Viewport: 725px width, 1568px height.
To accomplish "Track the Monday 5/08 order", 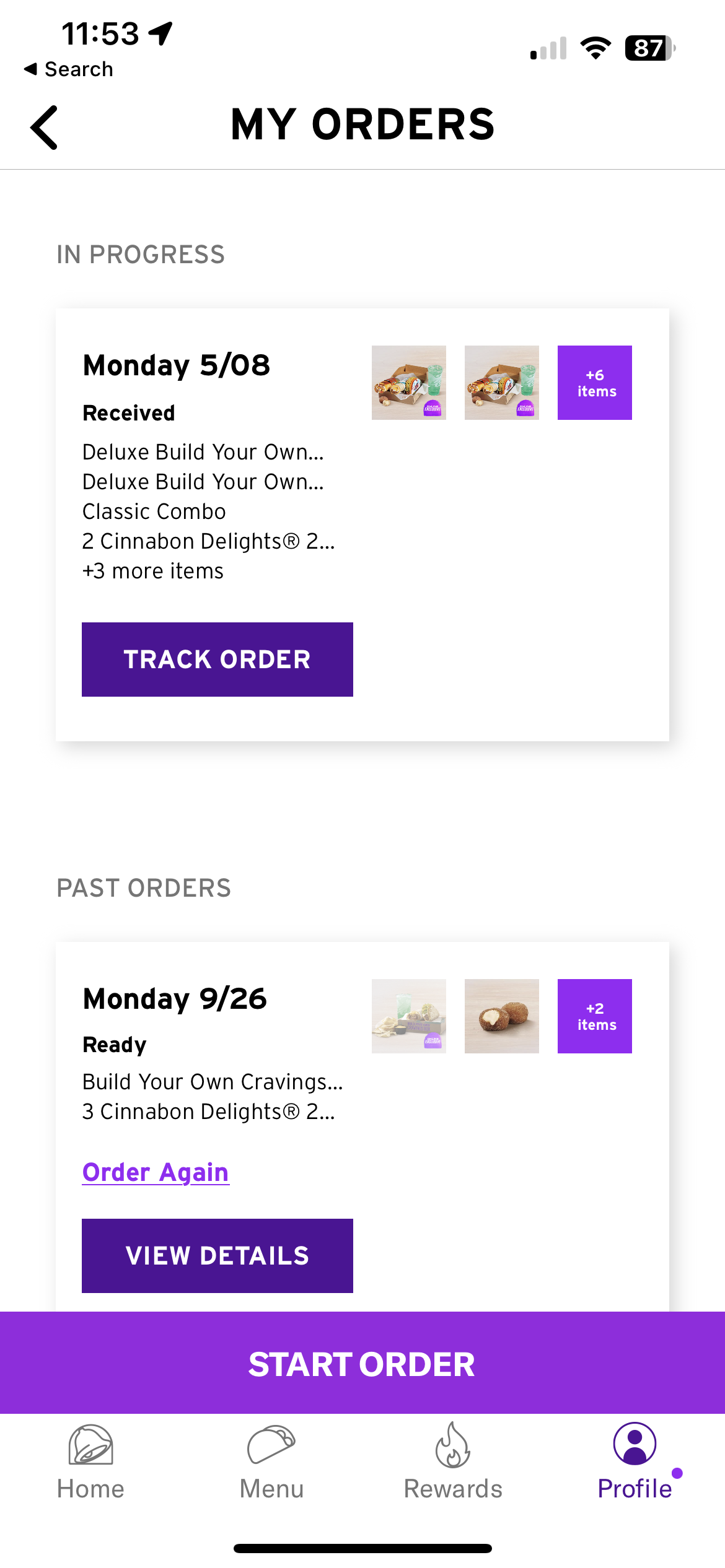I will [x=217, y=659].
